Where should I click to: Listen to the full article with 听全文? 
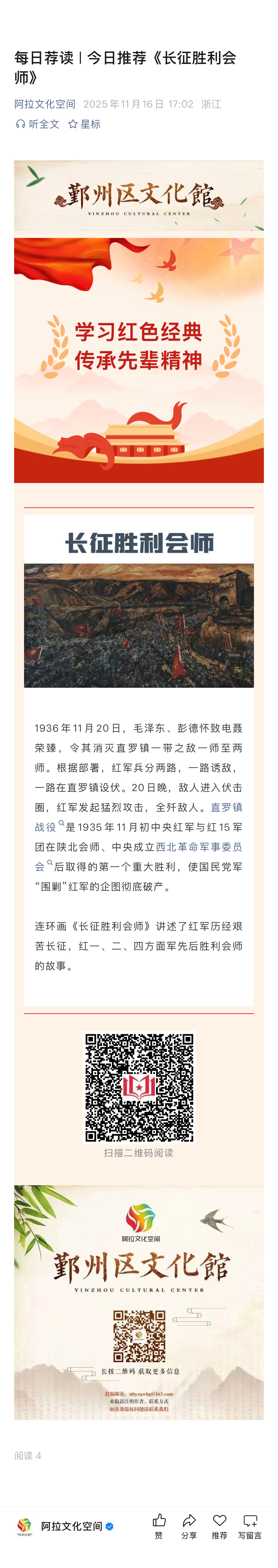coord(38,124)
